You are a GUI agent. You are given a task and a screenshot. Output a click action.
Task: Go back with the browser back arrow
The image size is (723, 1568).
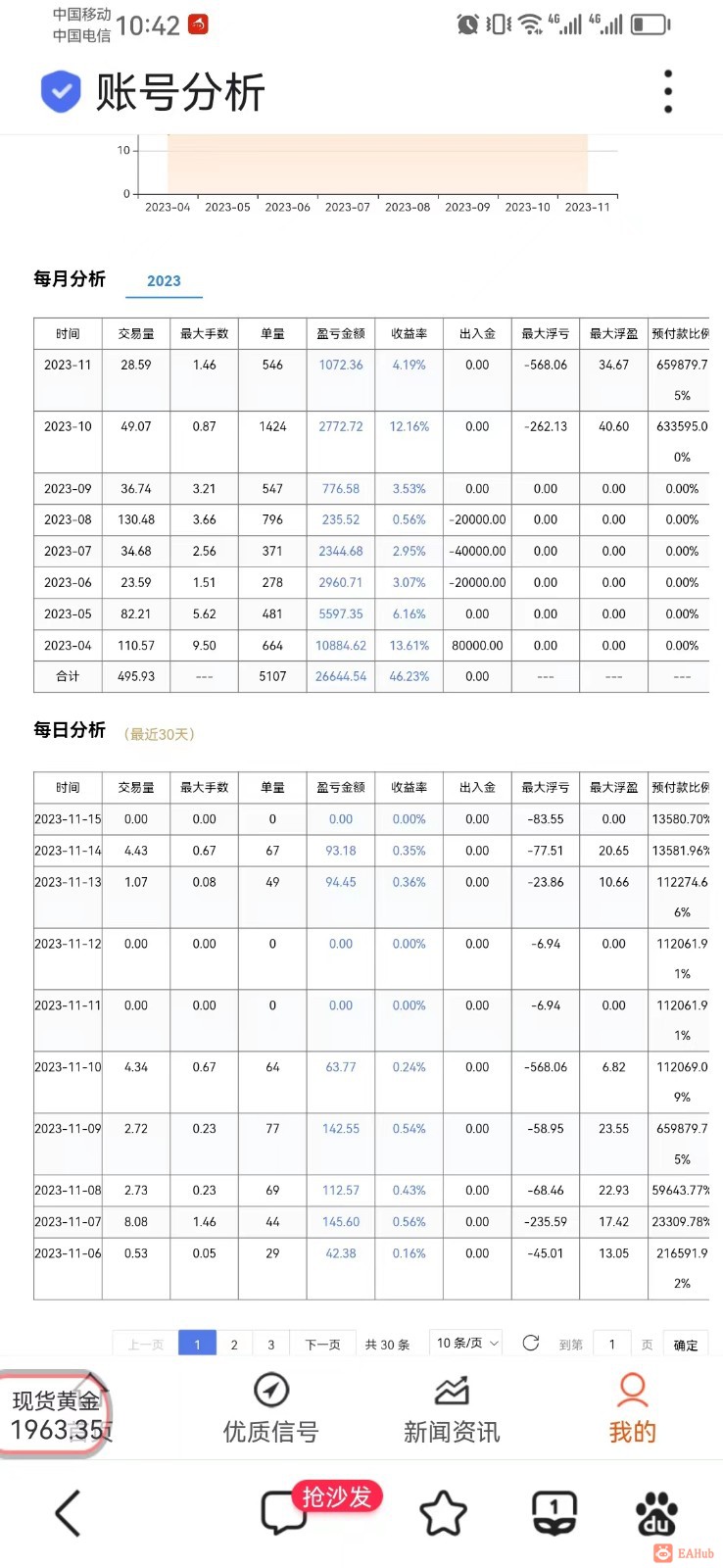click(x=68, y=1513)
